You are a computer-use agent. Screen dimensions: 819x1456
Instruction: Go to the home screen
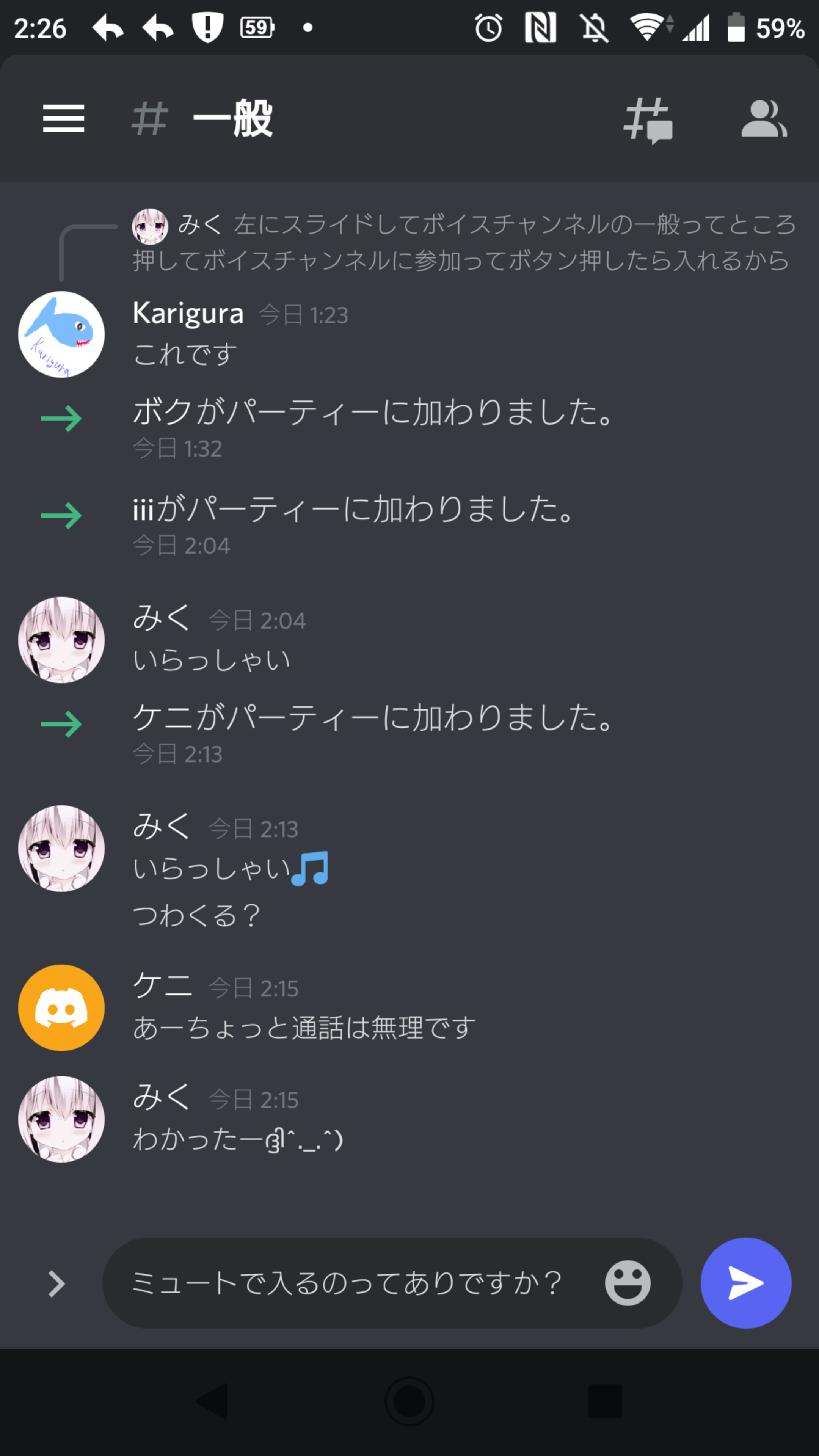(x=409, y=1401)
